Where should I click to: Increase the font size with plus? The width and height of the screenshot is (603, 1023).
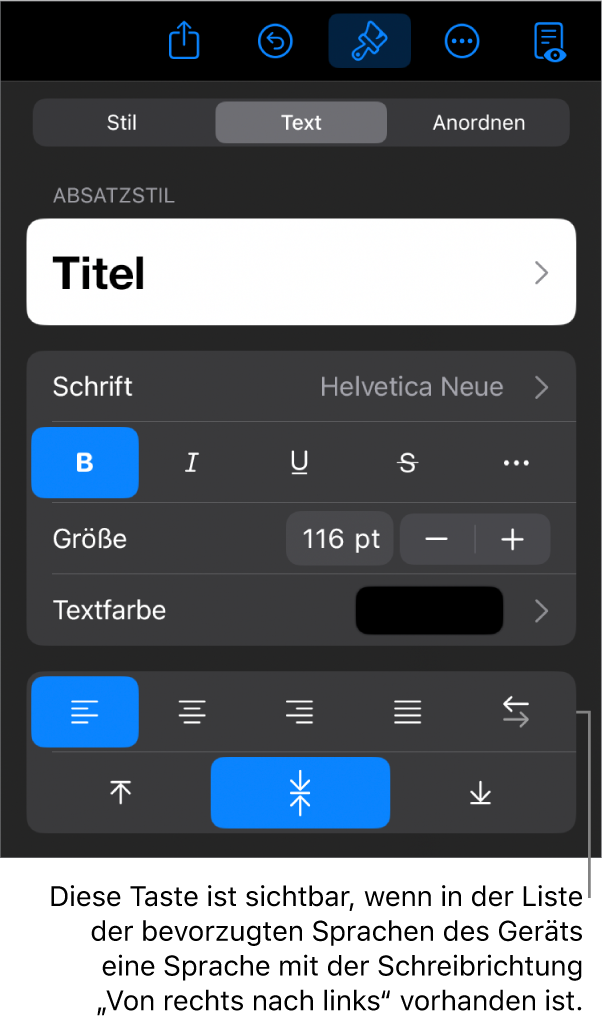[x=512, y=540]
